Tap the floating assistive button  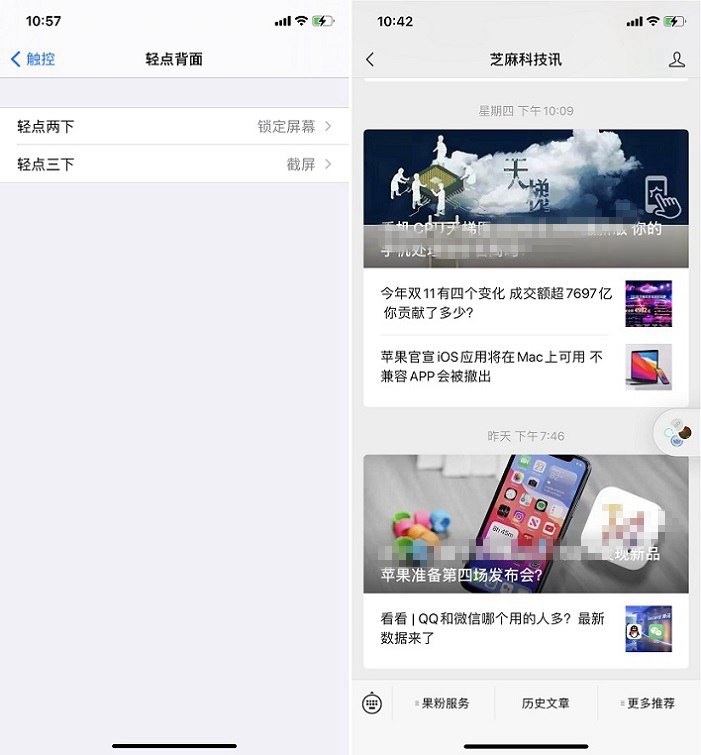click(679, 432)
